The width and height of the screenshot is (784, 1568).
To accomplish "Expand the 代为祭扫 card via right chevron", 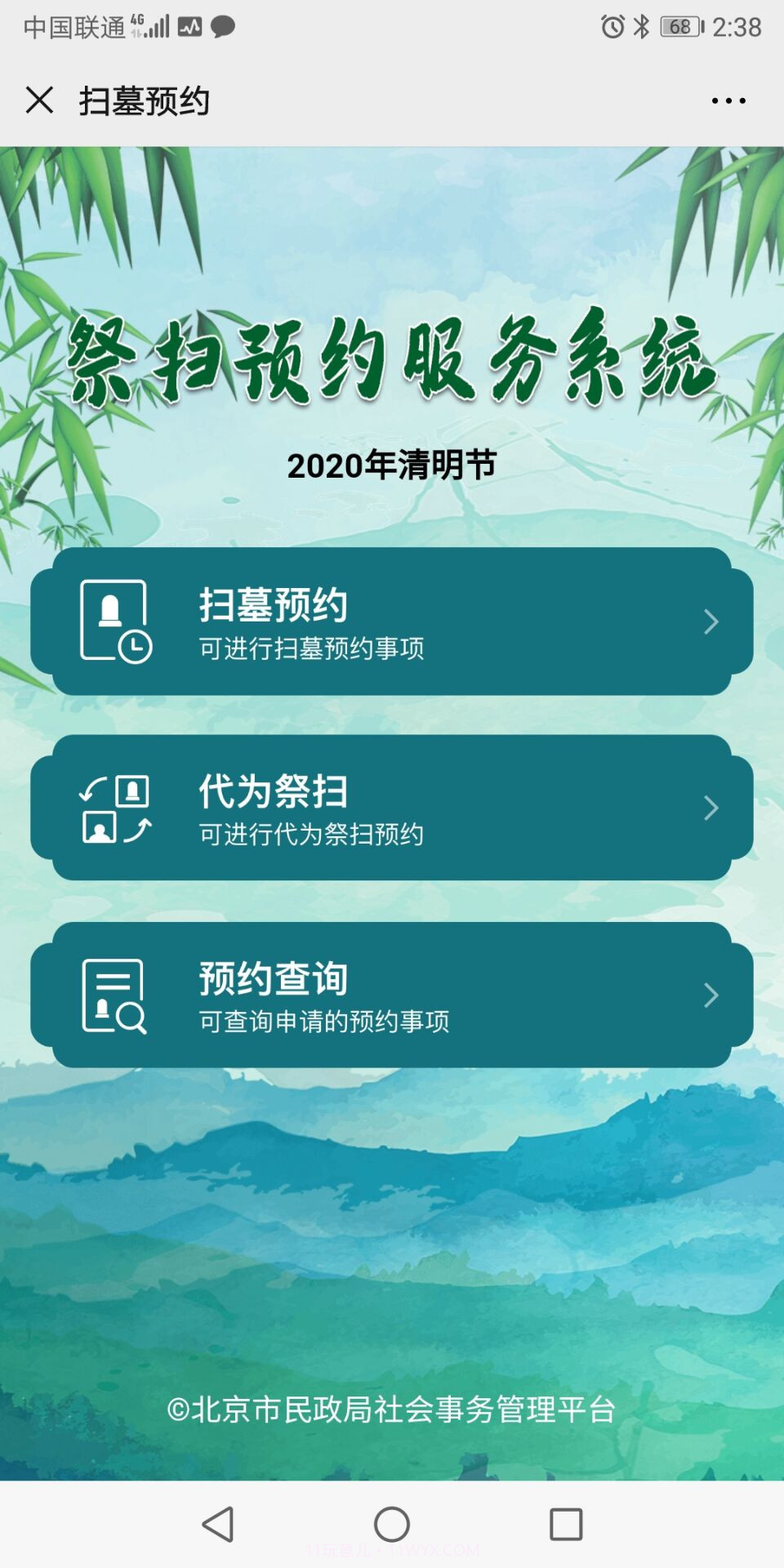I will click(710, 808).
